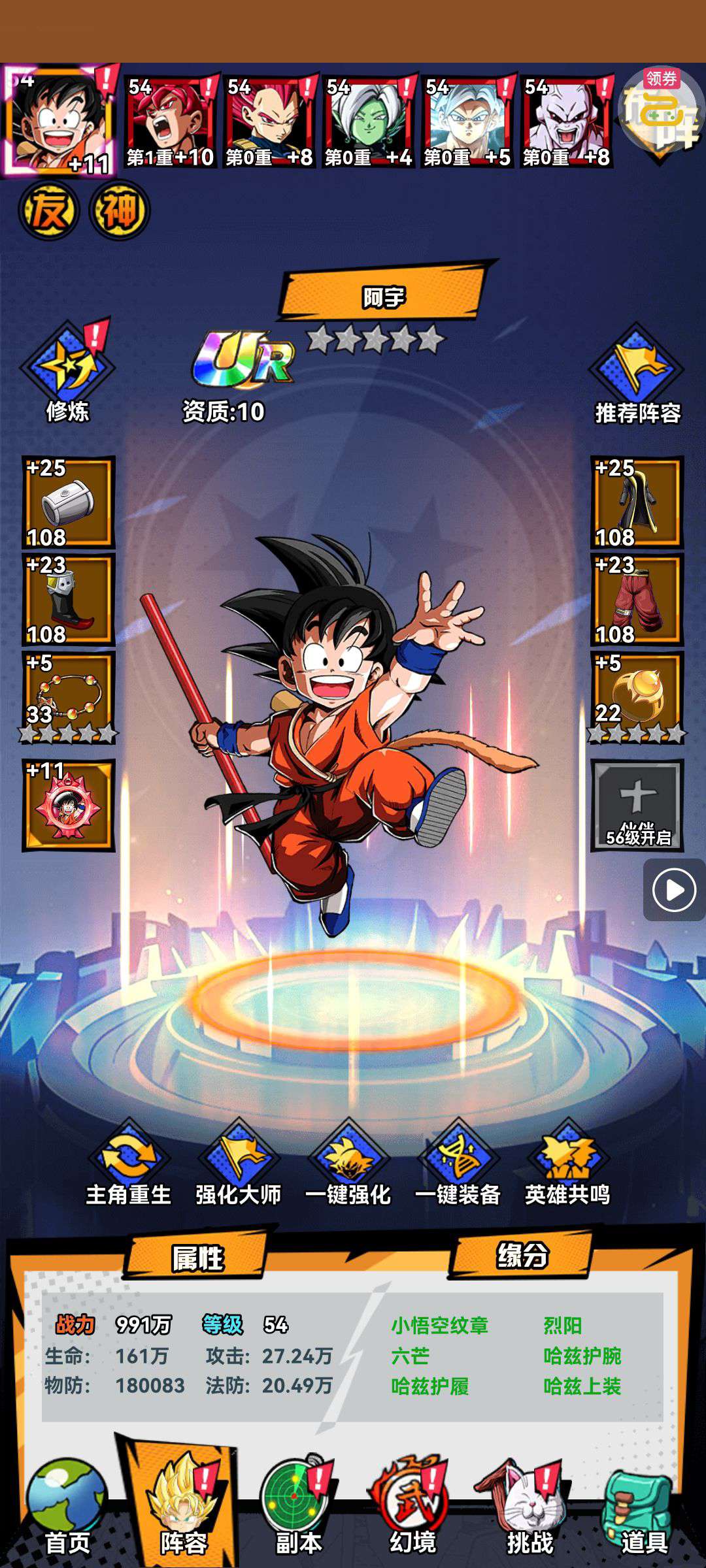Open the locked 56级开启 equipment slot

637,805
